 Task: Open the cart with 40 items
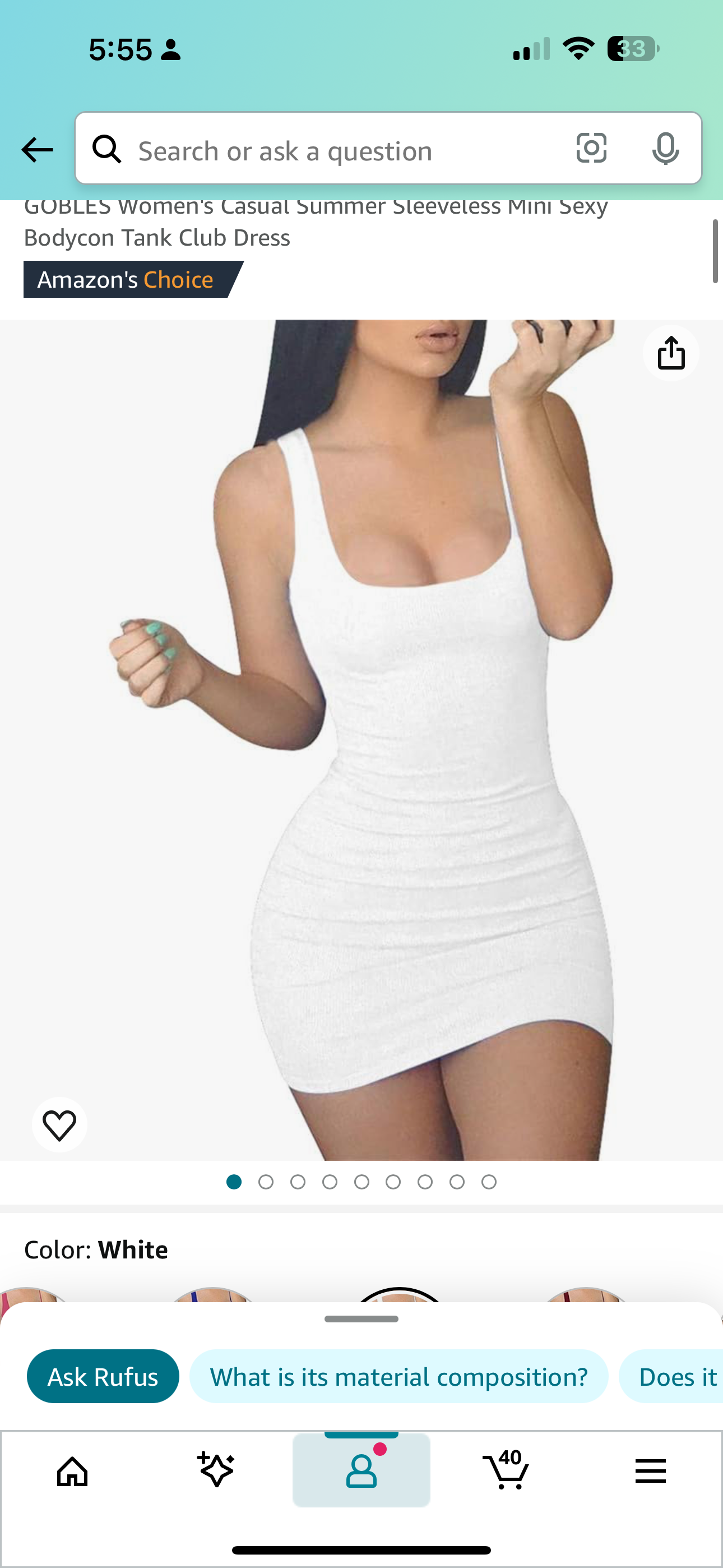(506, 1470)
